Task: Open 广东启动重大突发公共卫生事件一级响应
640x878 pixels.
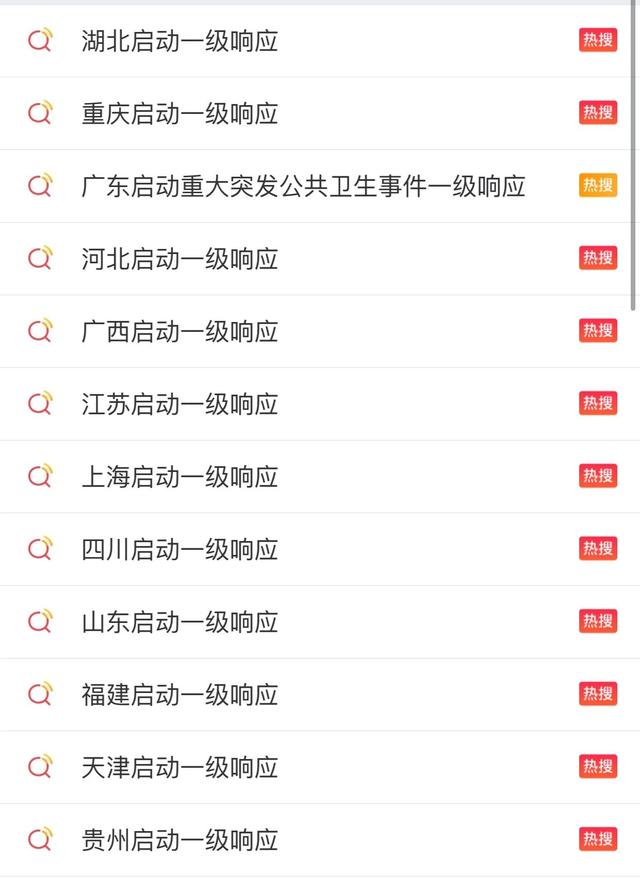Action: click(303, 186)
